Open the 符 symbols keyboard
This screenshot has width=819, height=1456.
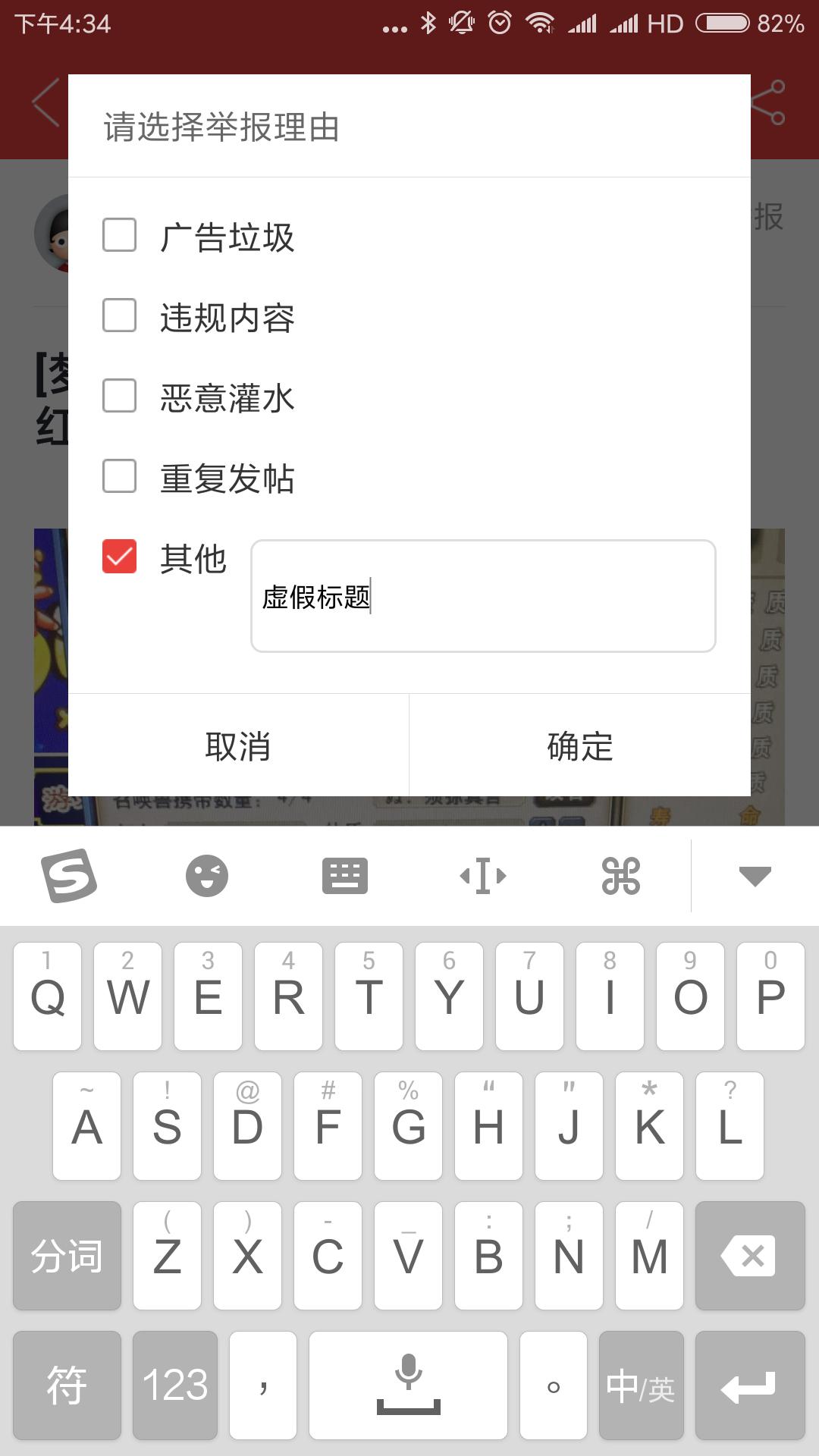67,1385
